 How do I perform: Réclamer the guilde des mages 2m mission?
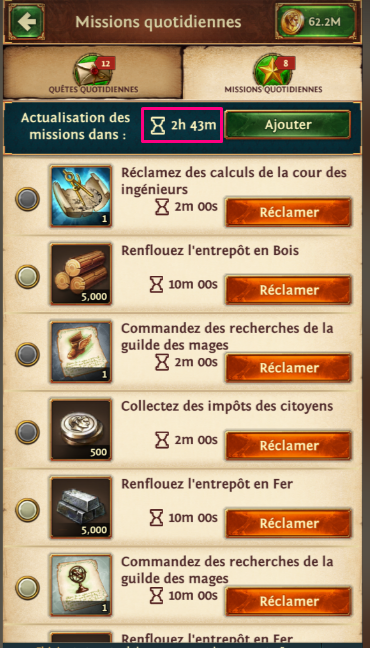(289, 368)
